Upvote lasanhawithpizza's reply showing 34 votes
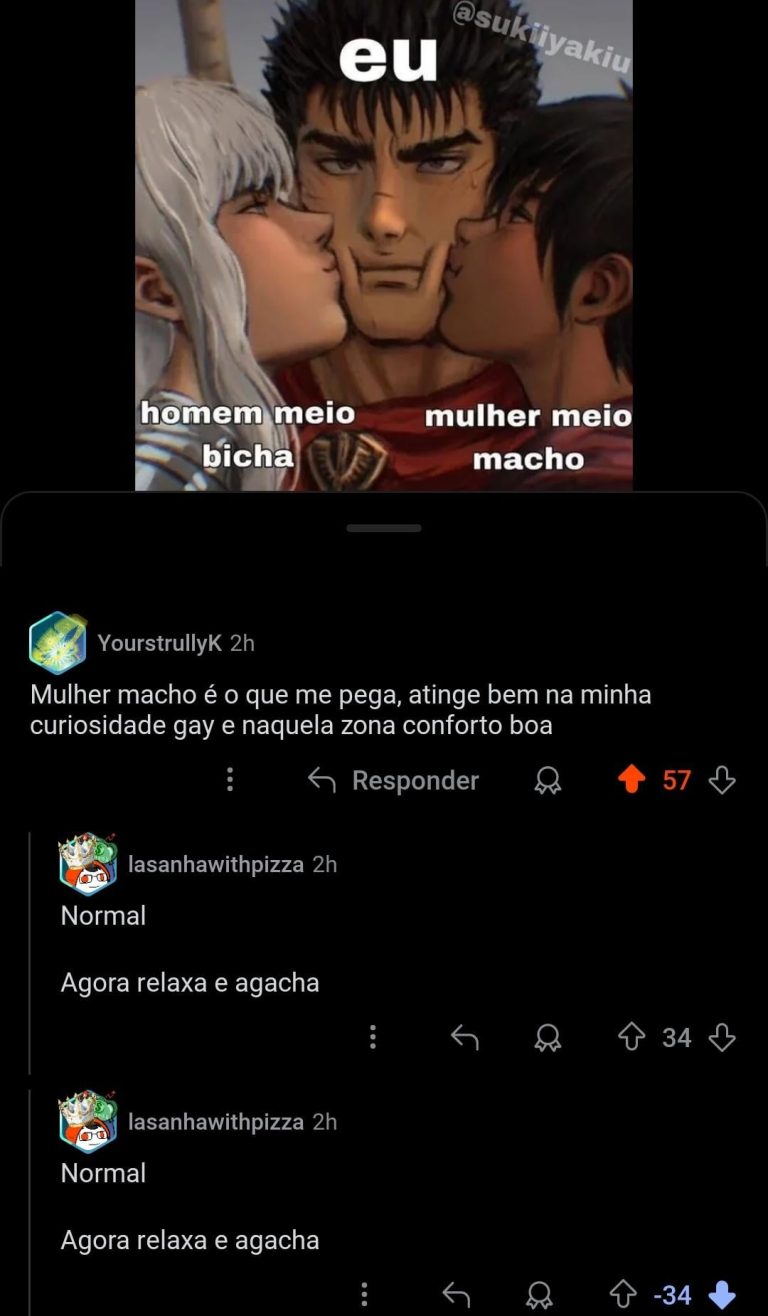This screenshot has width=768, height=1316. click(x=631, y=1038)
